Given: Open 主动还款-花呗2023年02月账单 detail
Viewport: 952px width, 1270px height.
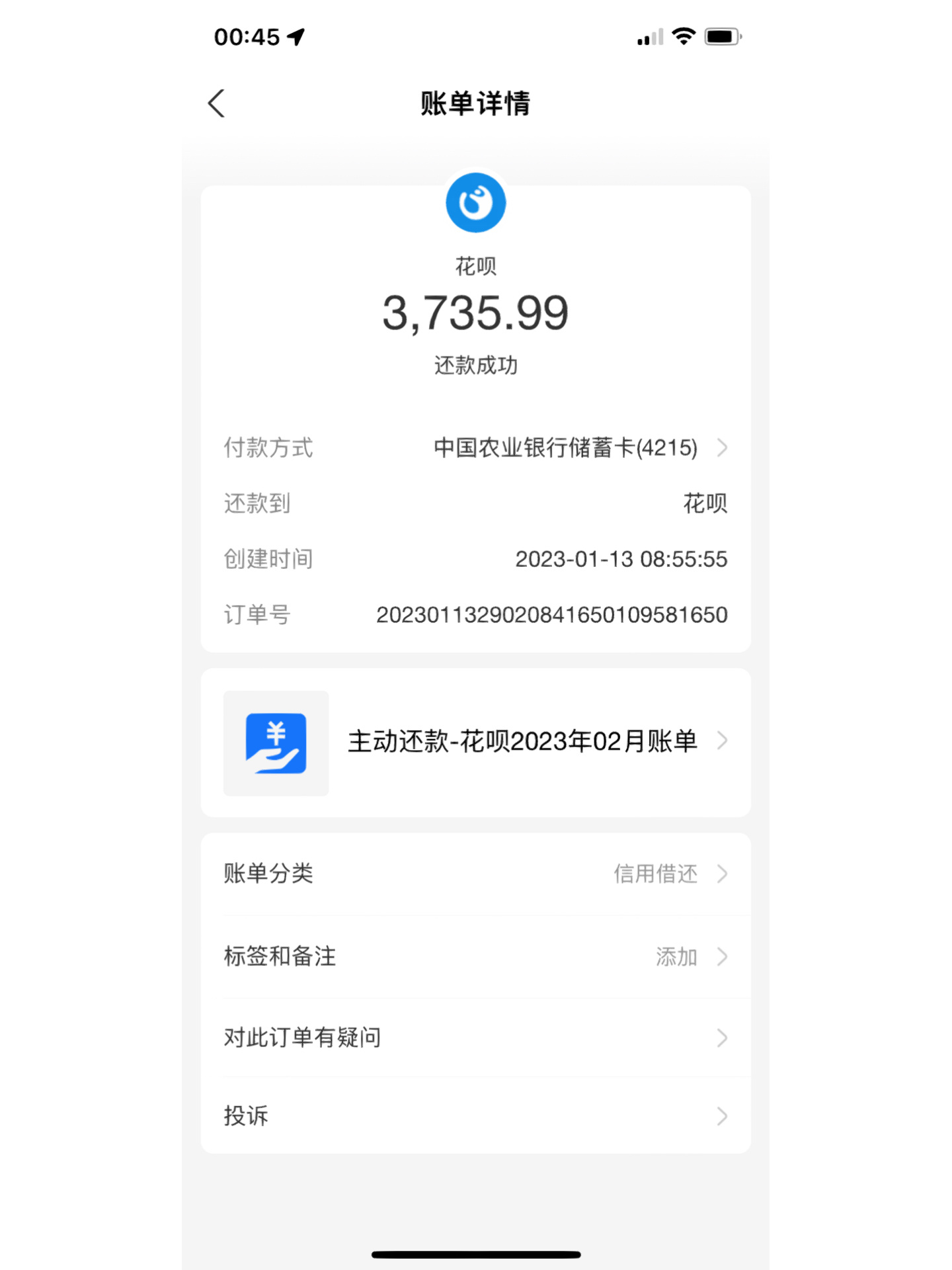Looking at the screenshot, I should [x=522, y=742].
